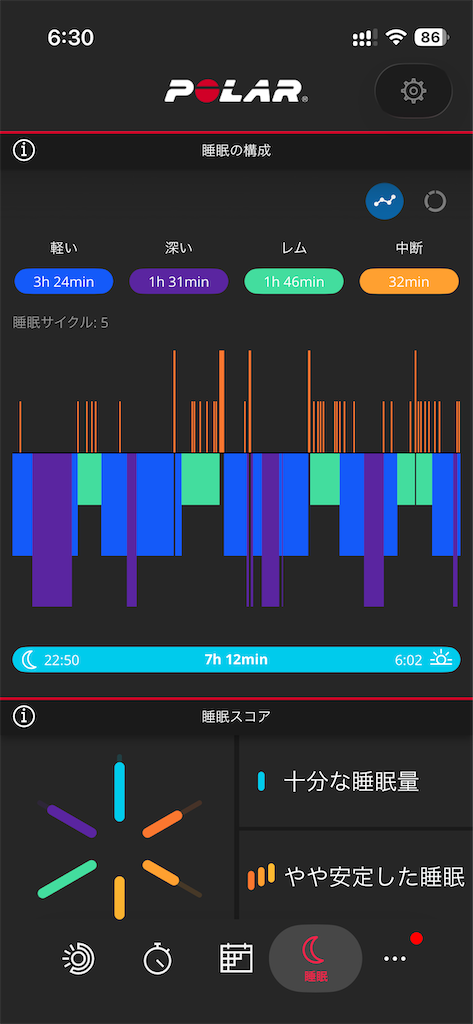Select the 睡眠 tab
The height and width of the screenshot is (1024, 473).
316,959
